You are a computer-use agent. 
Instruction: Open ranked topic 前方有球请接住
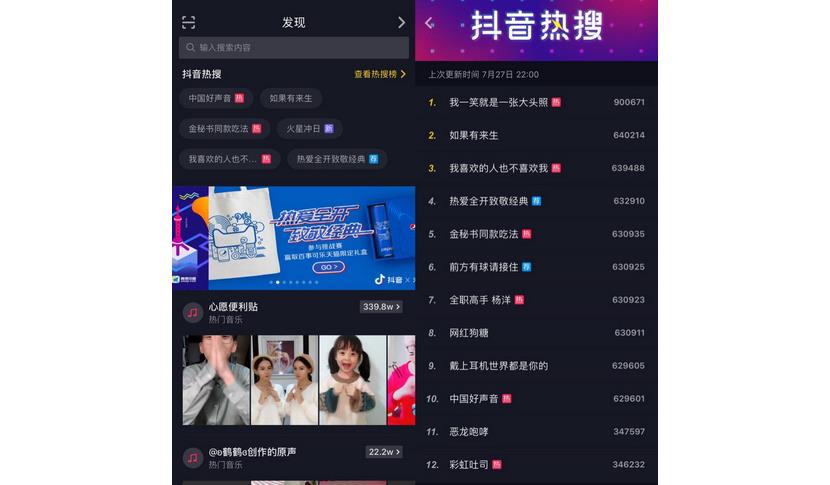pyautogui.click(x=484, y=267)
